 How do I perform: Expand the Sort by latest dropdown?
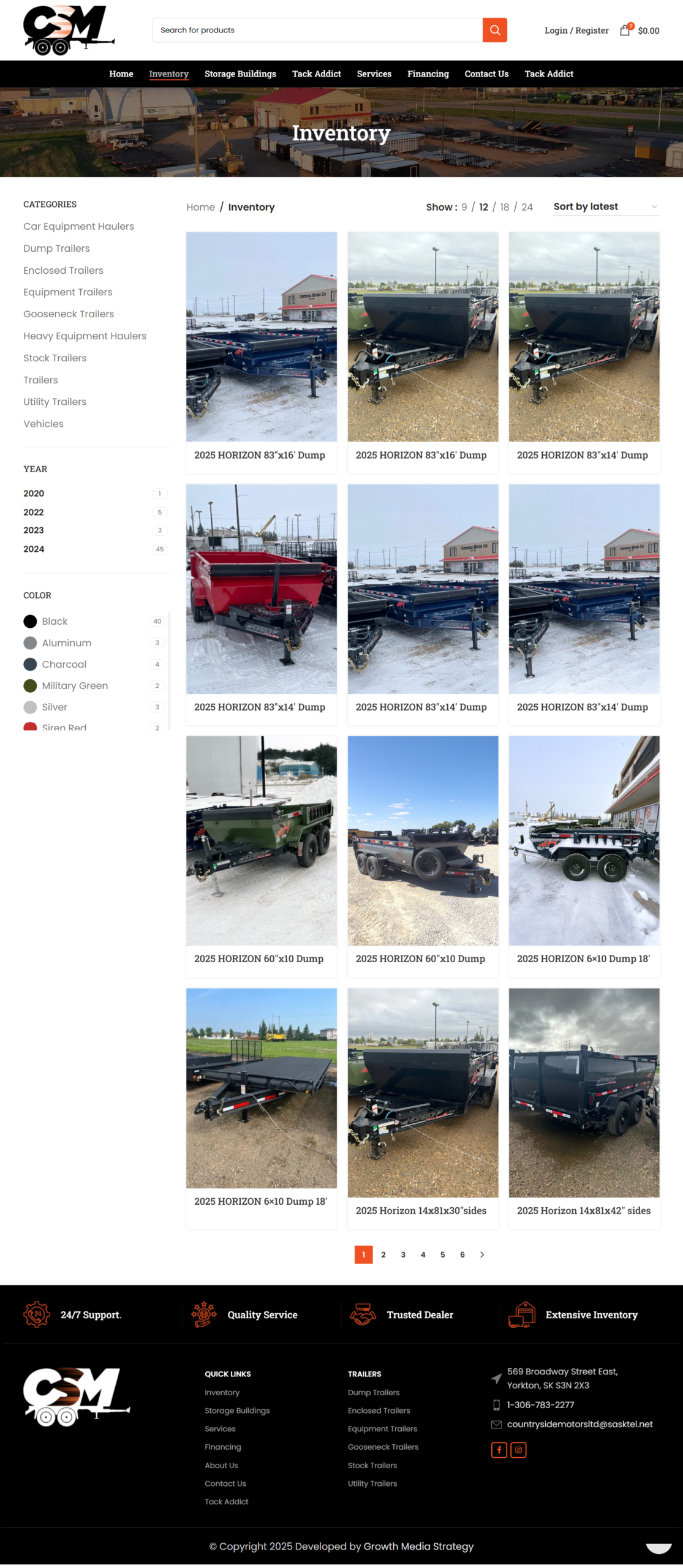point(605,207)
